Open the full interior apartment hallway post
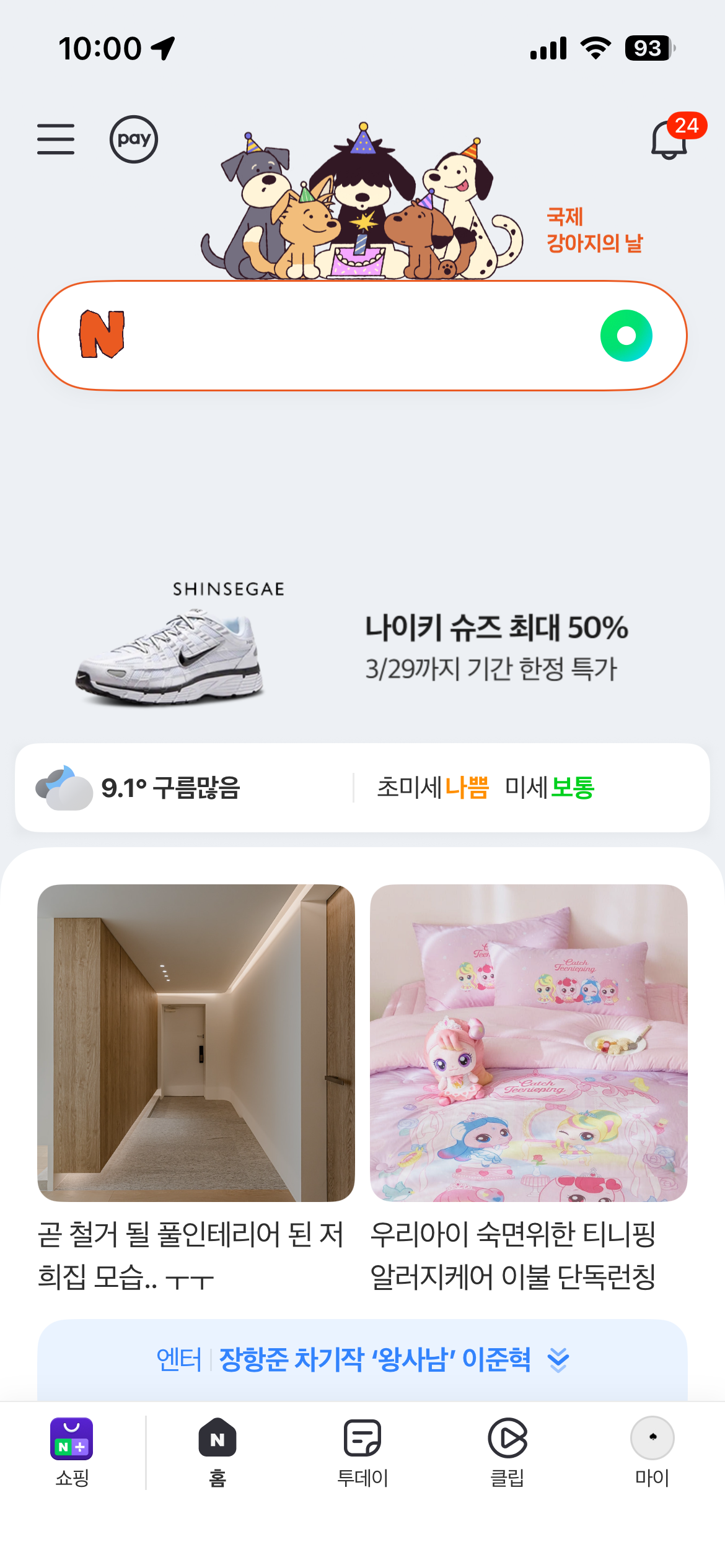 point(196,1089)
